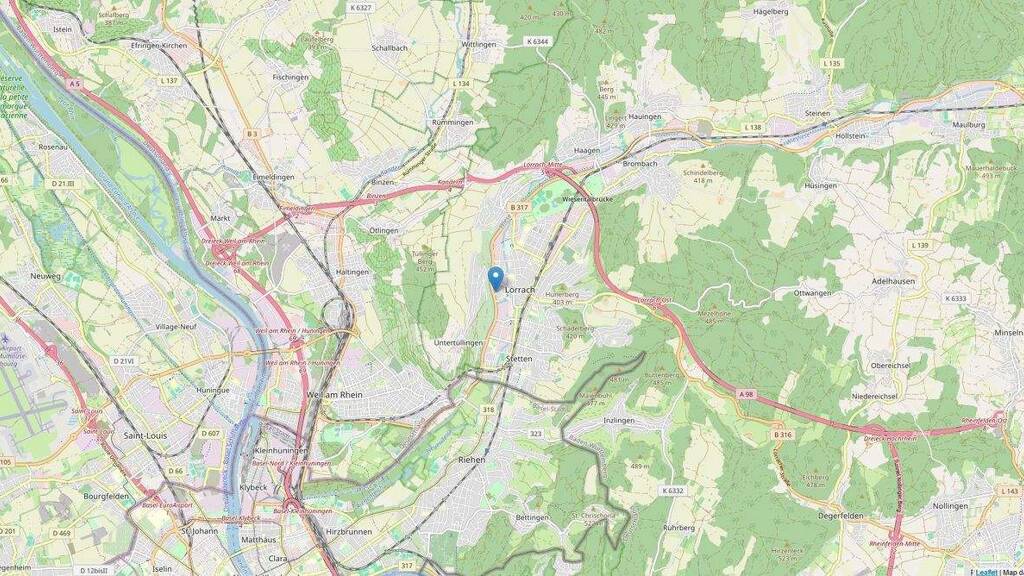The height and width of the screenshot is (576, 1024).
Task: Tap the blue location marker at Lörrach
Action: point(496,279)
